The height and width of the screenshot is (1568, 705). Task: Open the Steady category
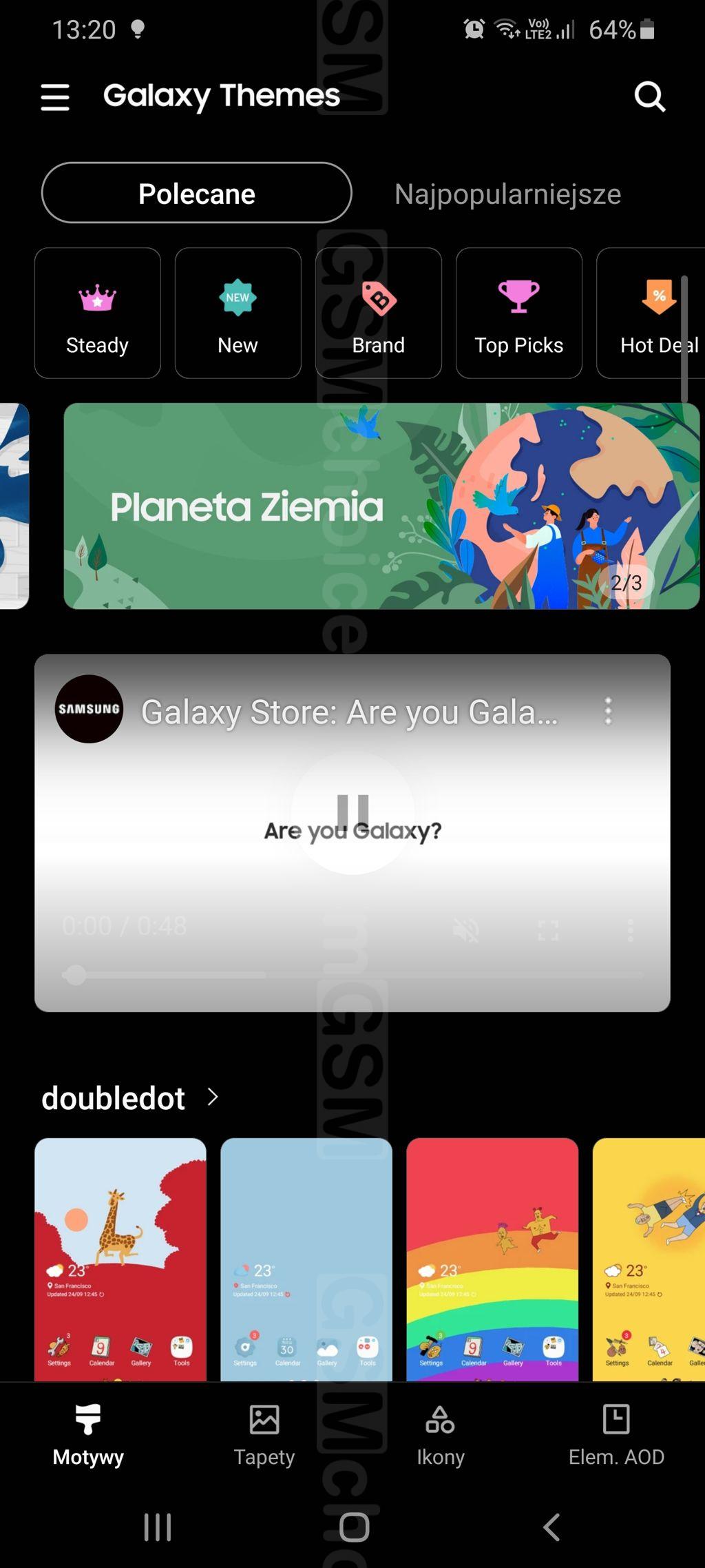pyautogui.click(x=98, y=313)
